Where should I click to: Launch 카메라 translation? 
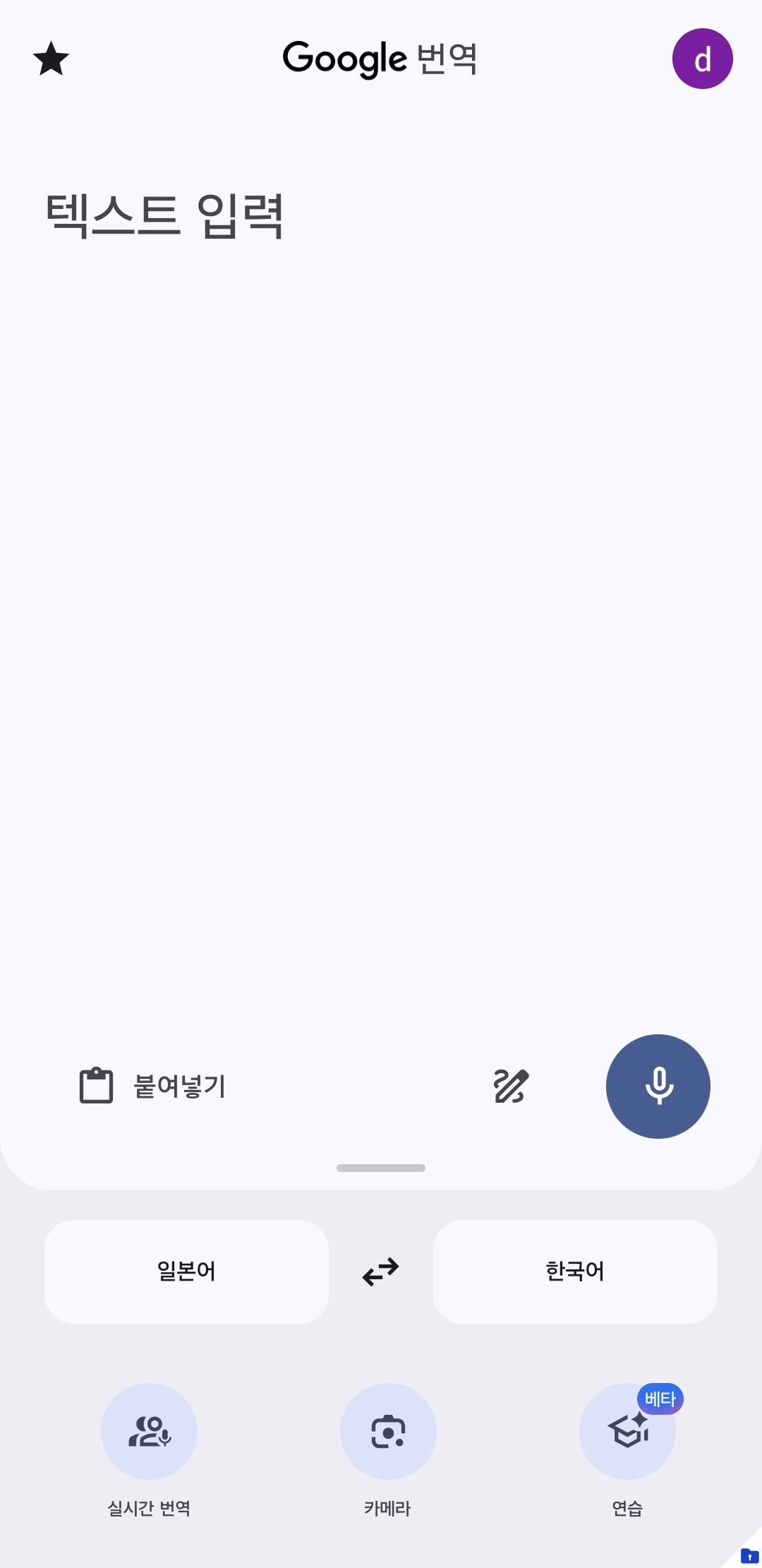click(388, 1432)
